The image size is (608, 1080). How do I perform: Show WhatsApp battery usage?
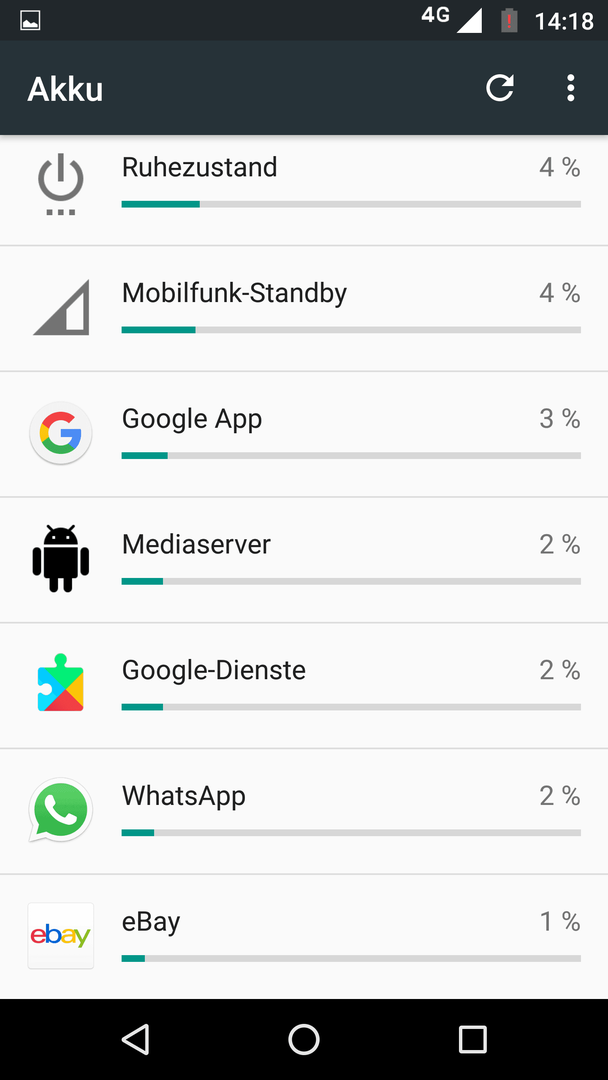click(304, 811)
